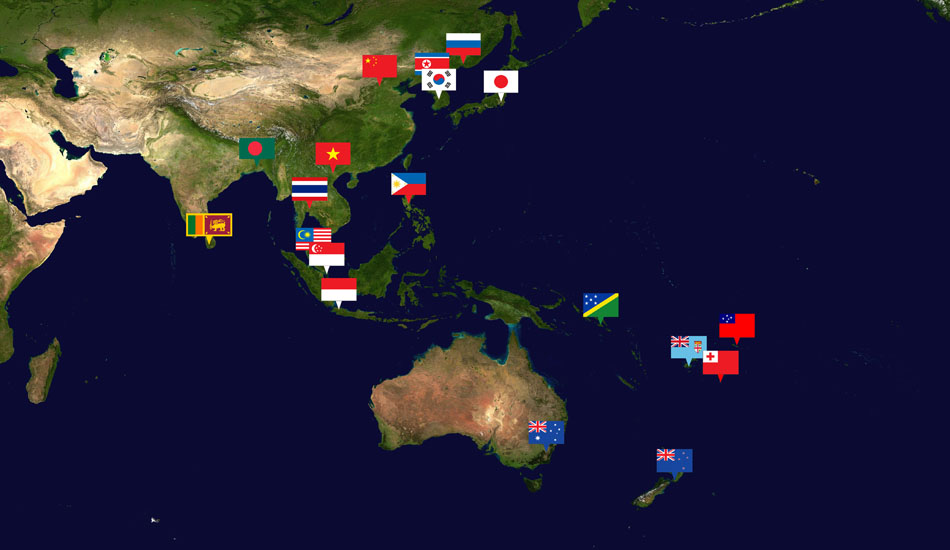Open the Philippines flag marker
The width and height of the screenshot is (950, 550).
[x=408, y=184]
